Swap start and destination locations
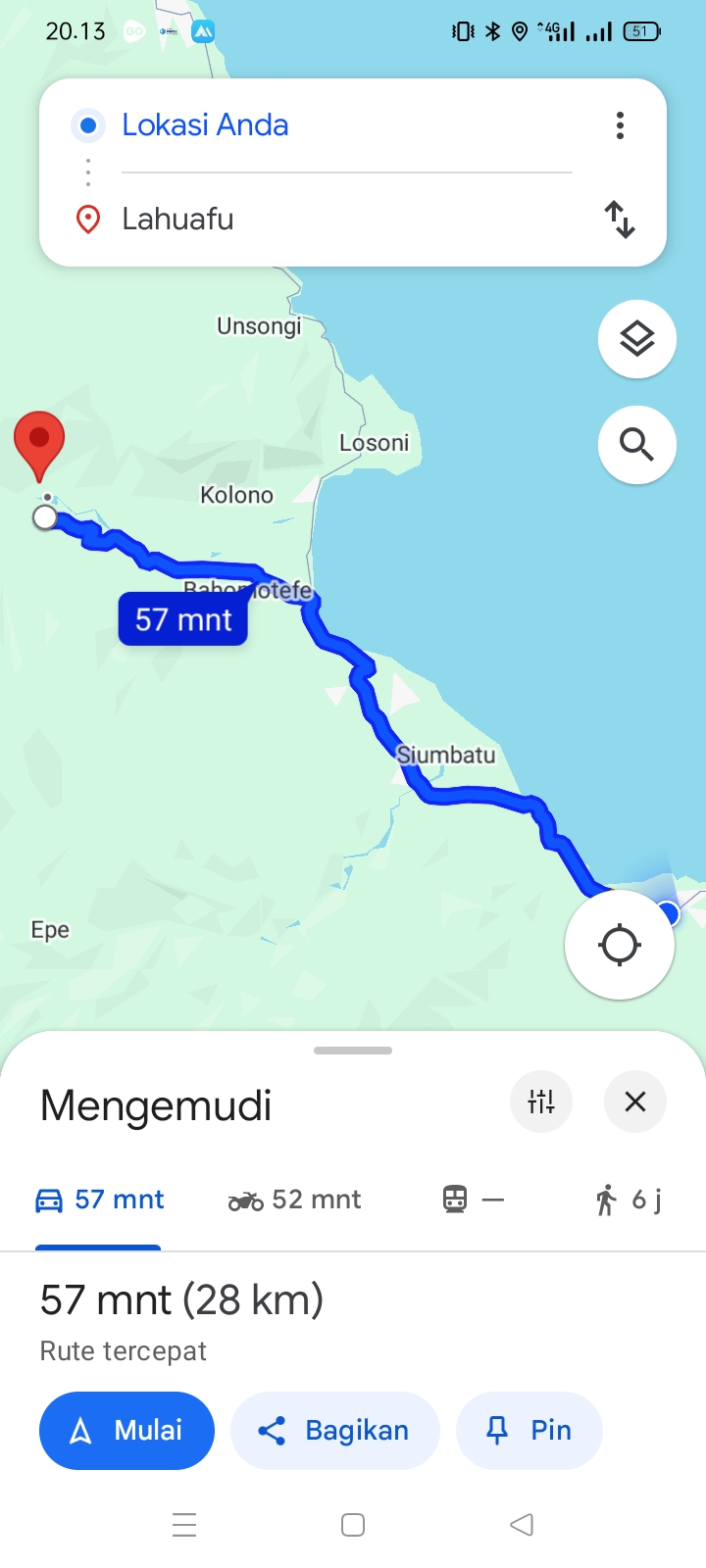Screen dimensions: 706x1568 [620, 220]
